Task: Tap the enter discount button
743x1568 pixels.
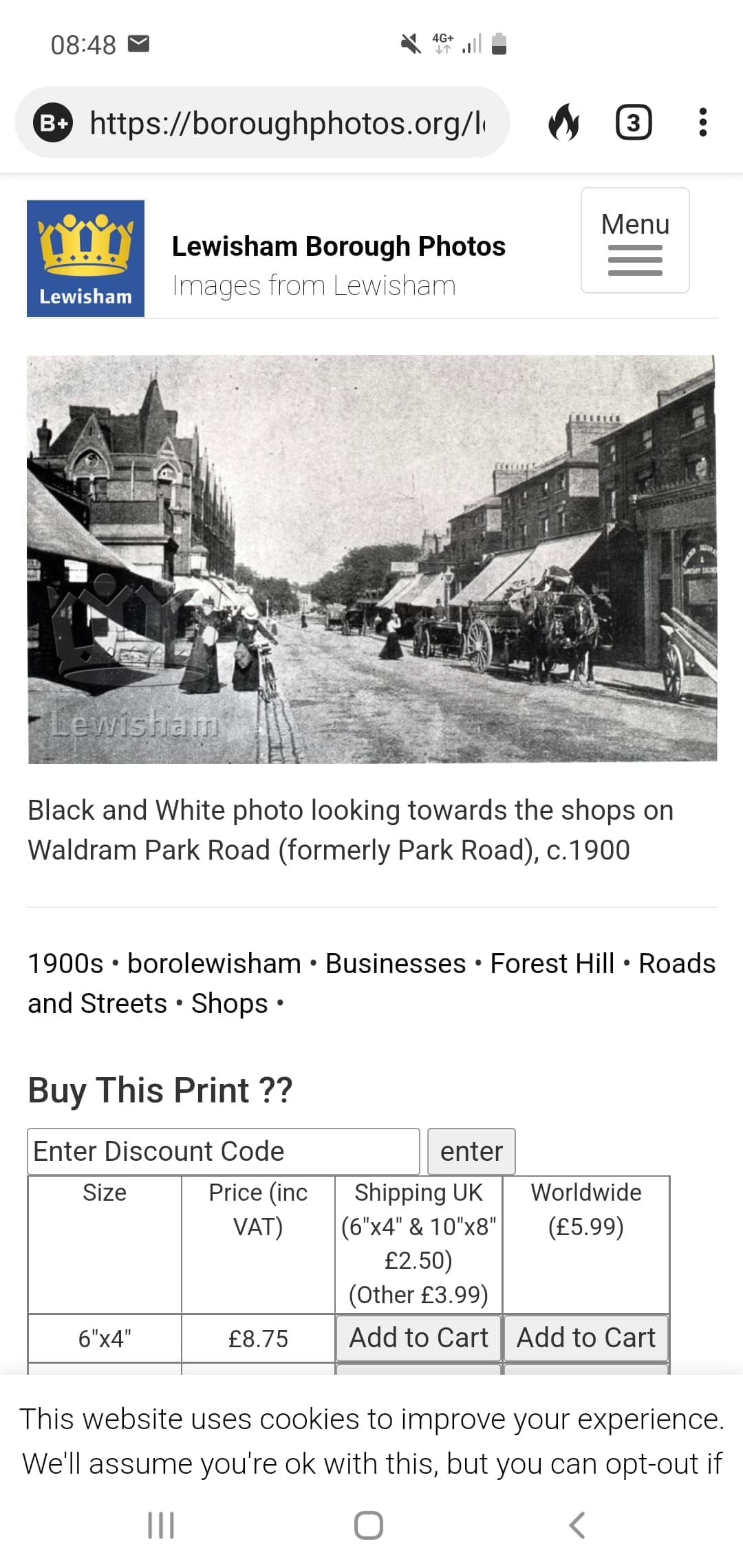Action: coord(471,1151)
